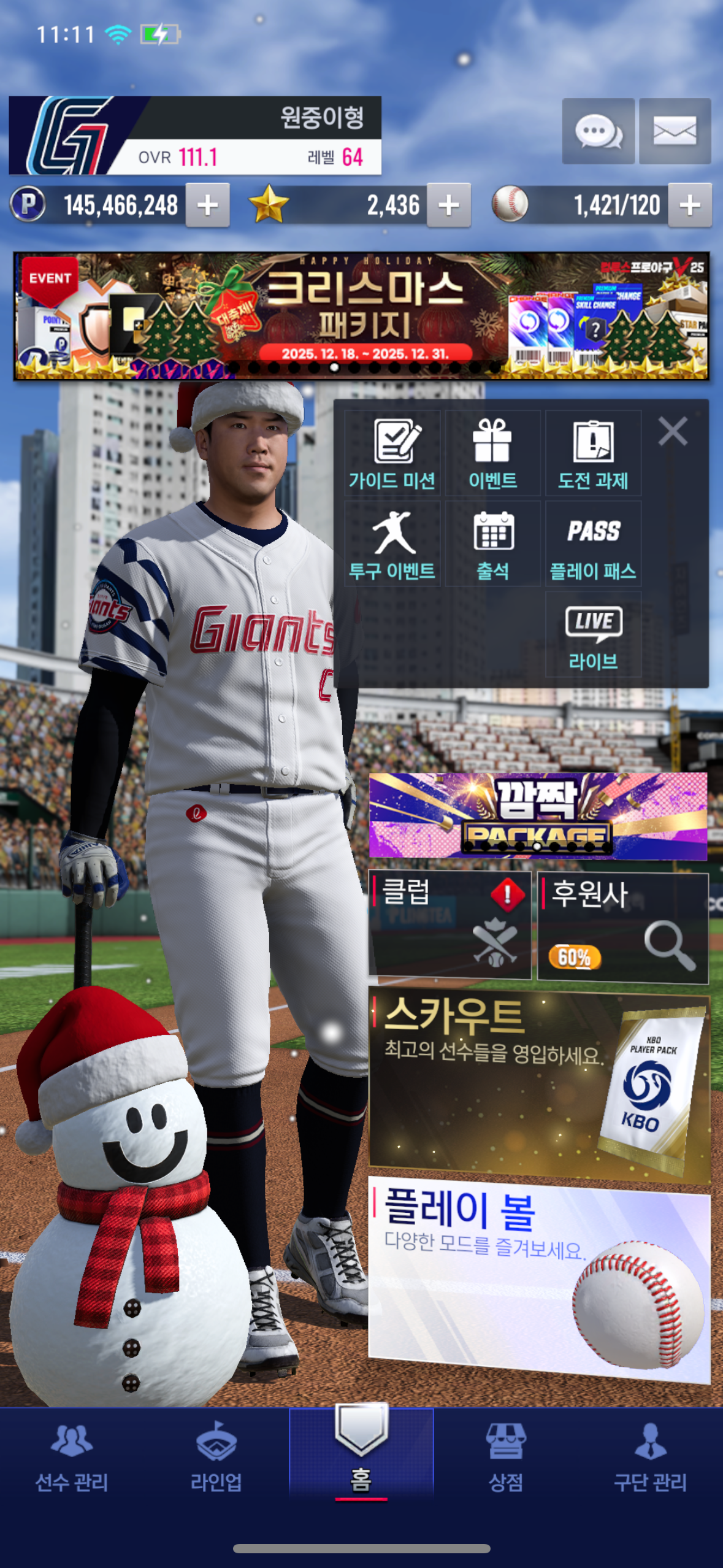Viewport: 723px width, 1568px height.
Task: Open the 후원사 card
Action: click(x=622, y=927)
